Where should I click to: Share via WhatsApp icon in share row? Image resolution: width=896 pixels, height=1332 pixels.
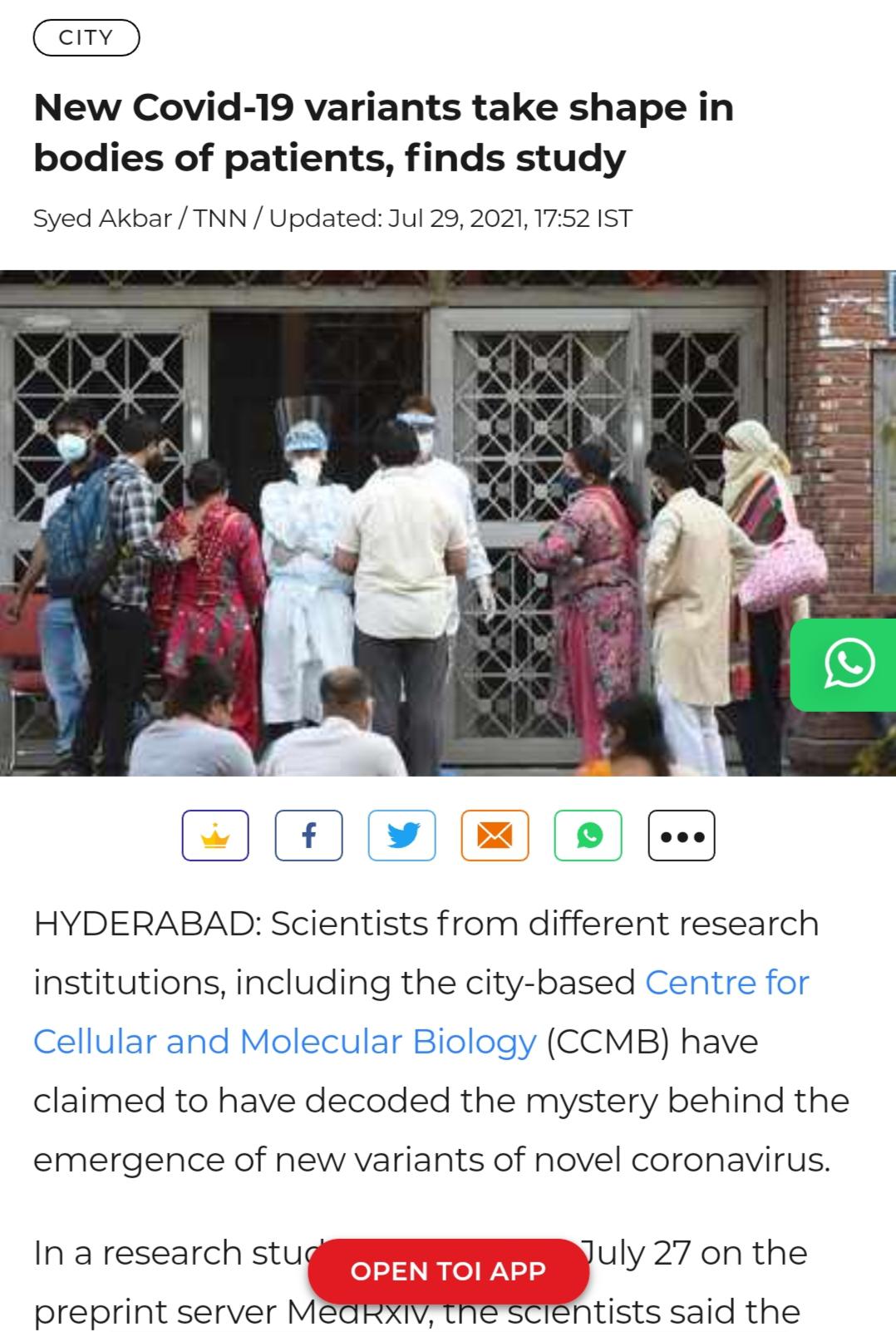point(588,835)
